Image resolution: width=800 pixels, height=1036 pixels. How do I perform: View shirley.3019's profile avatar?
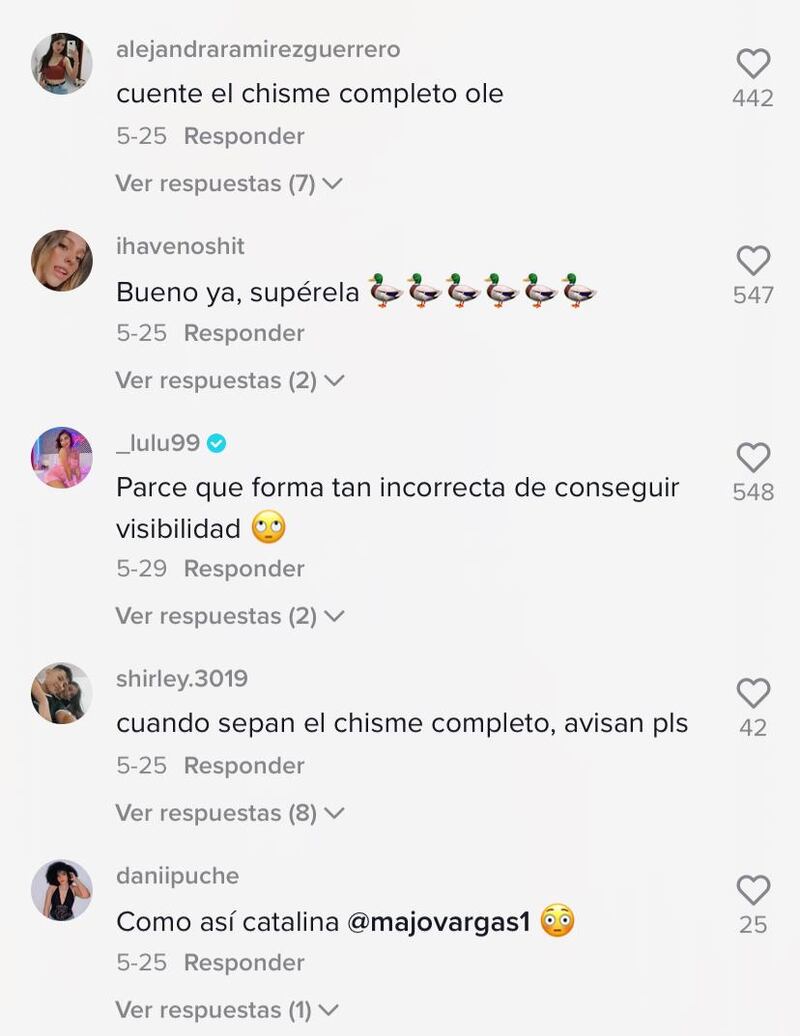(x=62, y=693)
